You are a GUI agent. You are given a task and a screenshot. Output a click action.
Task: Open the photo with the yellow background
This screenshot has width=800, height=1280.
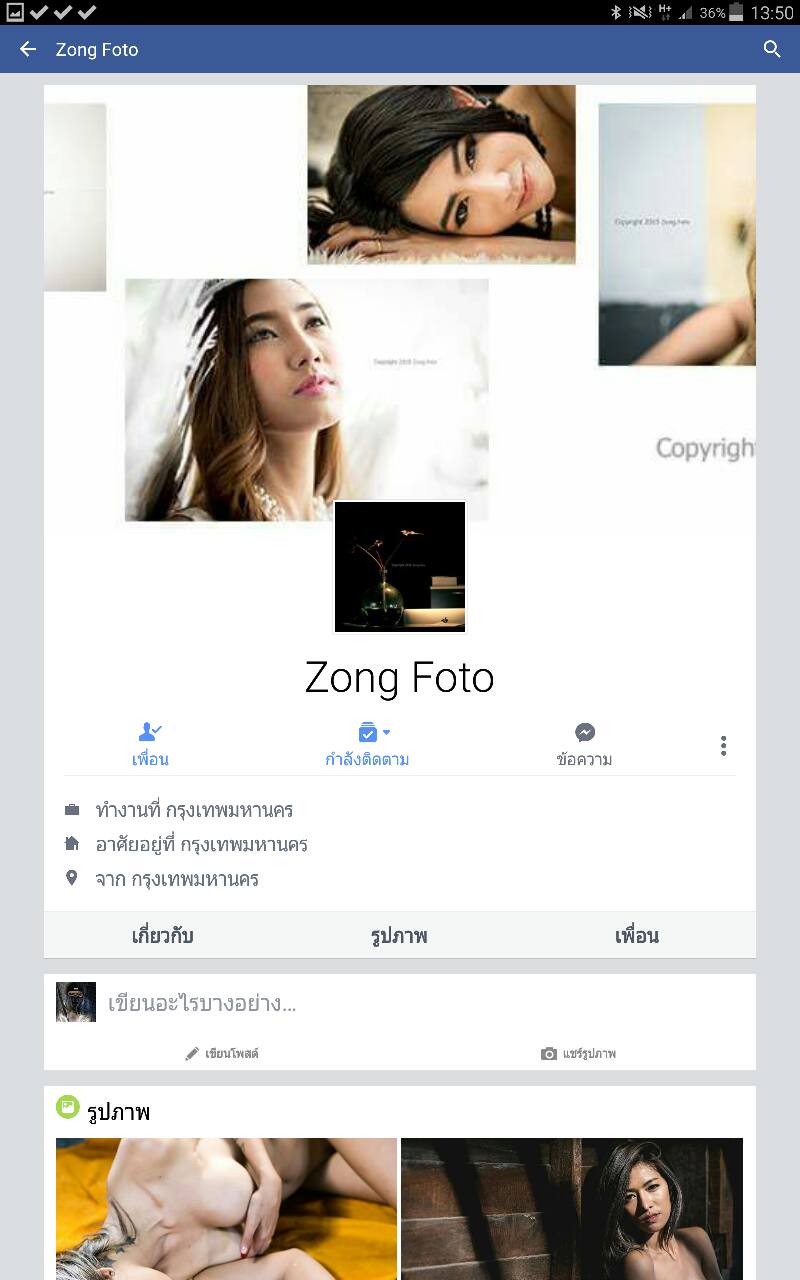click(226, 1208)
